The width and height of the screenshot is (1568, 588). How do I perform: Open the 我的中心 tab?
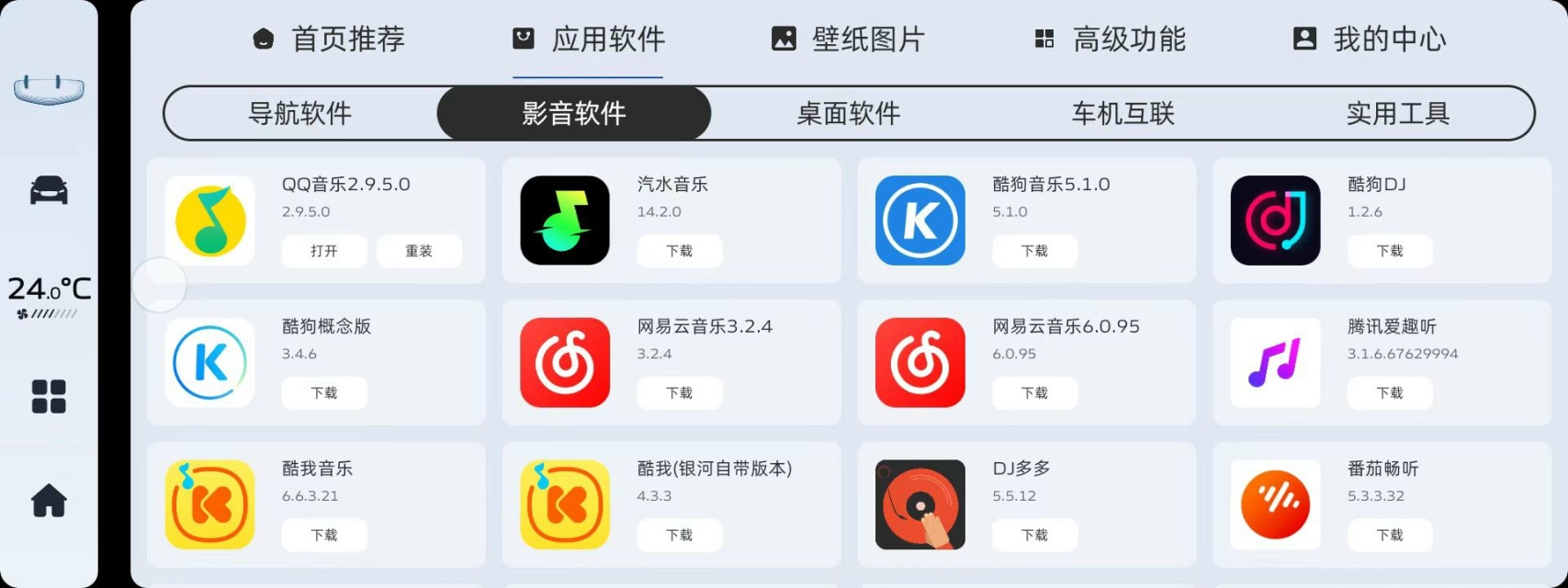point(1370,40)
